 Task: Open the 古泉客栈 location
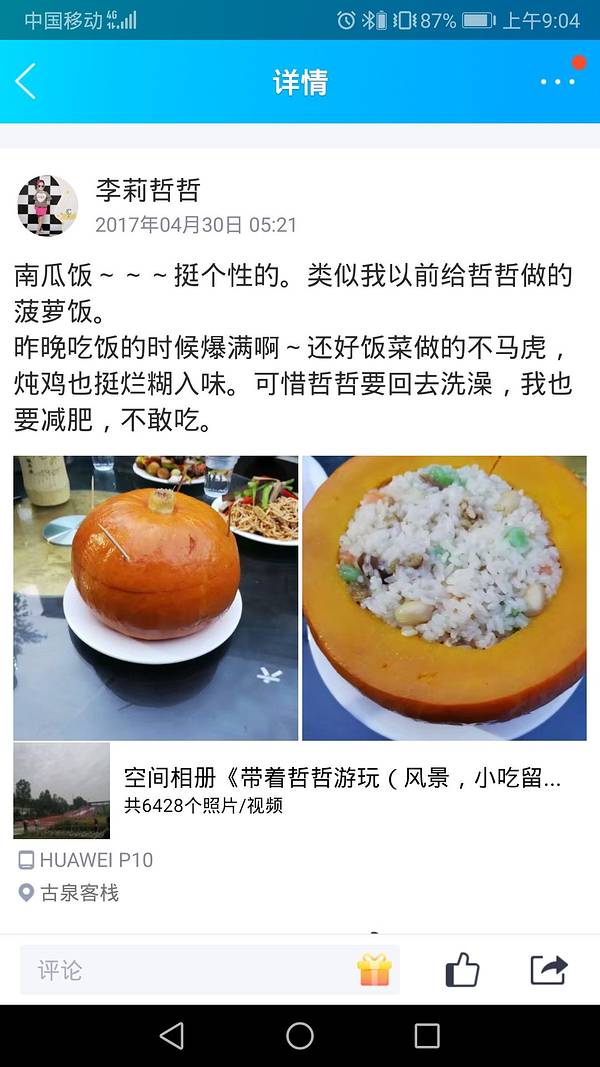point(78,893)
